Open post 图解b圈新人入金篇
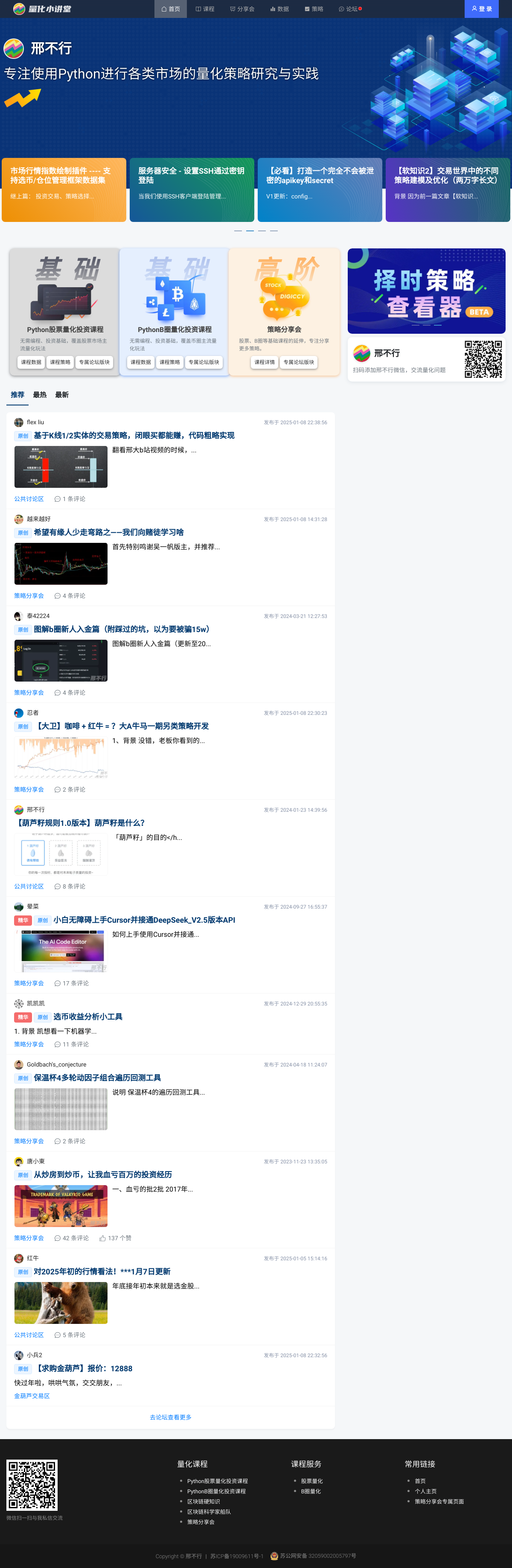 pyautogui.click(x=122, y=629)
